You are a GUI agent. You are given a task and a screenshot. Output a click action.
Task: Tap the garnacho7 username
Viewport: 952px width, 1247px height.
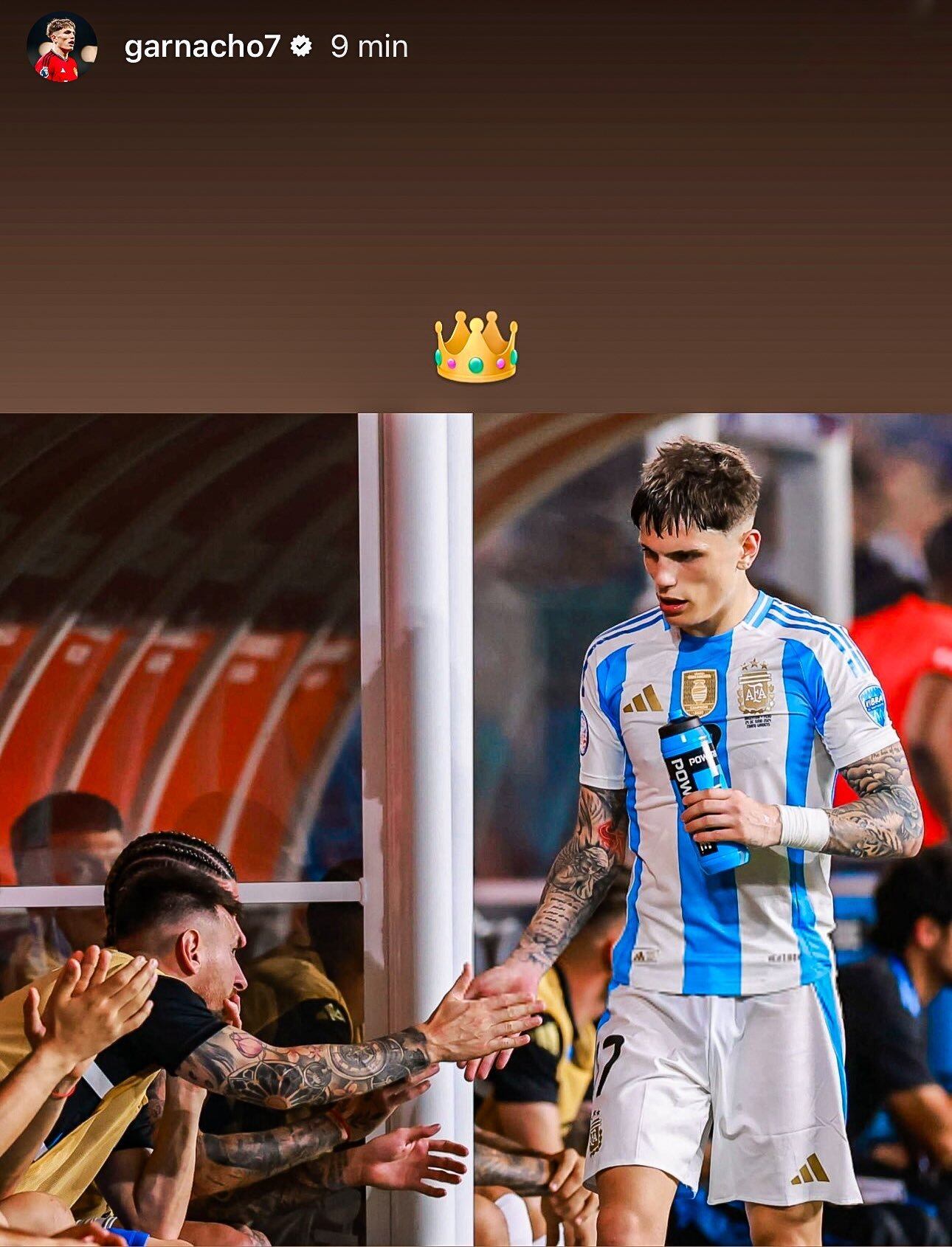pyautogui.click(x=202, y=46)
